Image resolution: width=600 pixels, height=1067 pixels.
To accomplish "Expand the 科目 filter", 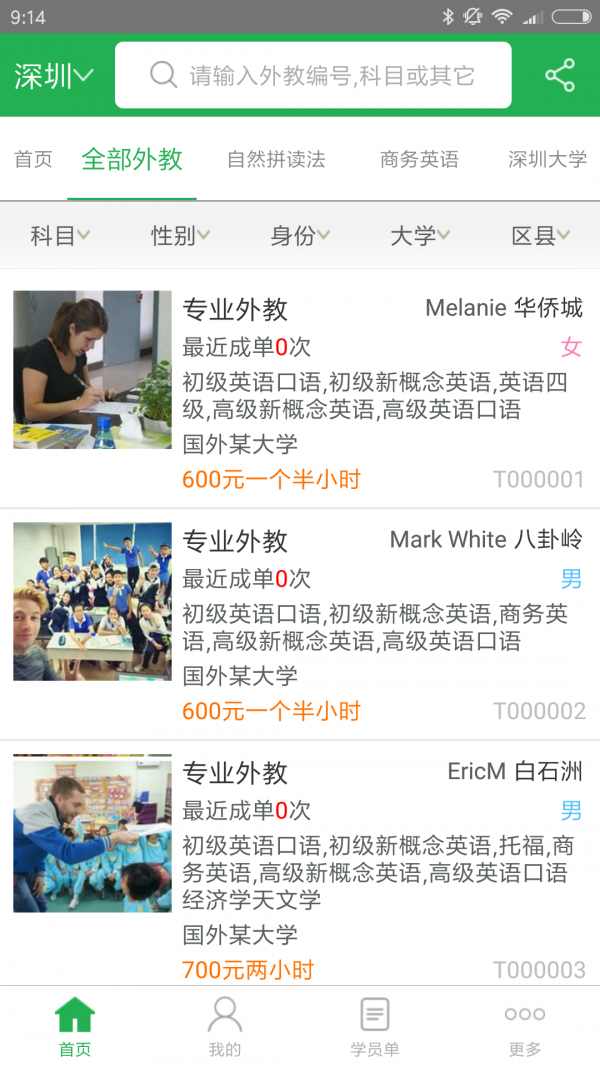I will [60, 236].
